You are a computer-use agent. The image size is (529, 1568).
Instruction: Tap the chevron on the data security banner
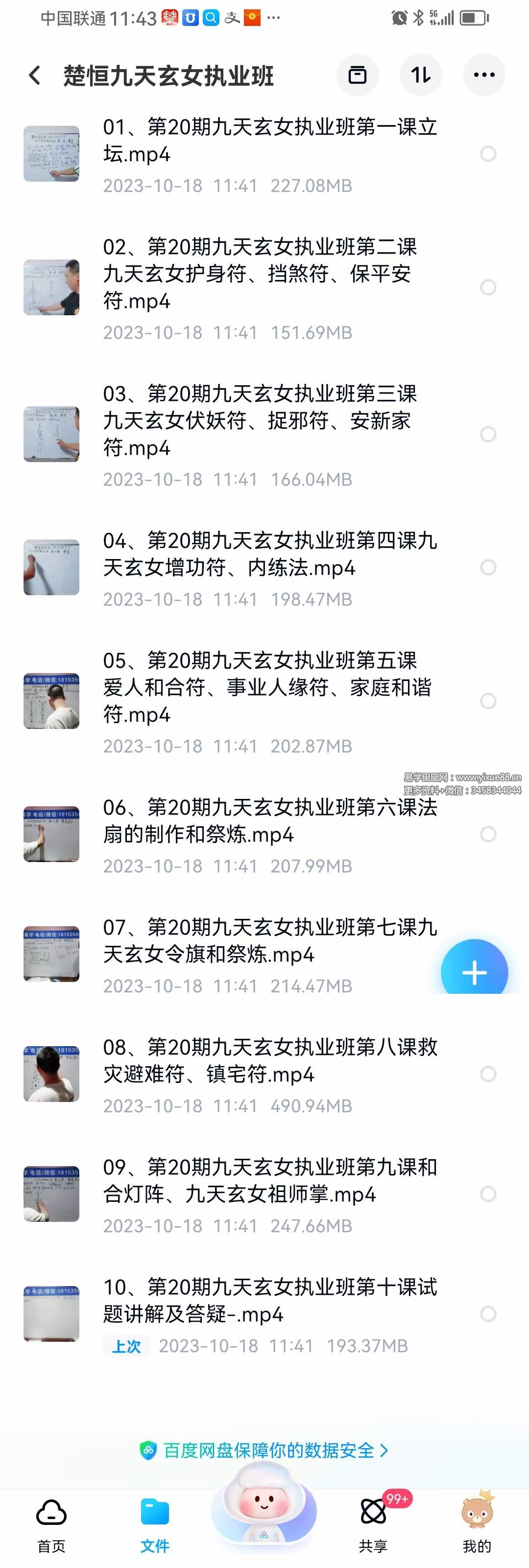384,1451
